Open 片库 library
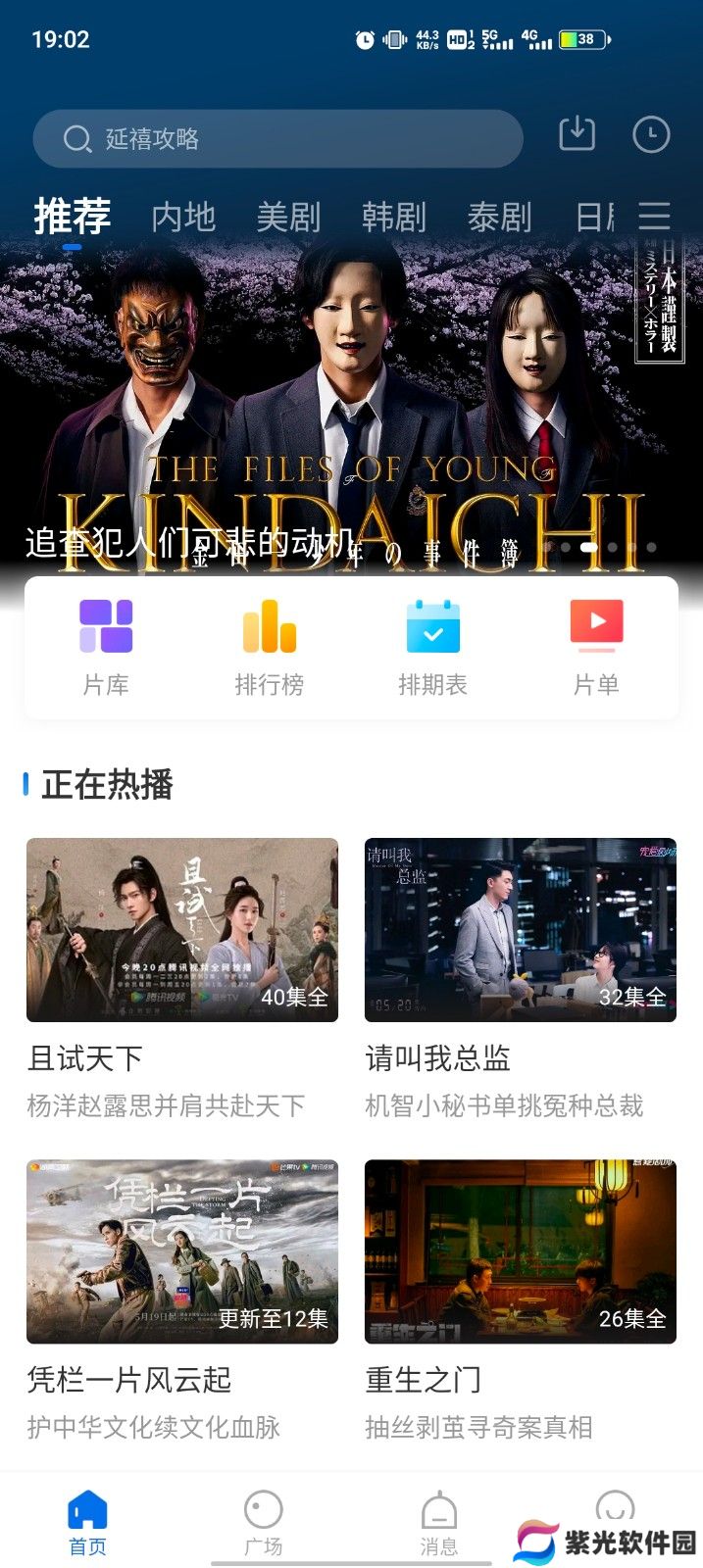Image resolution: width=703 pixels, height=1568 pixels. 106,647
